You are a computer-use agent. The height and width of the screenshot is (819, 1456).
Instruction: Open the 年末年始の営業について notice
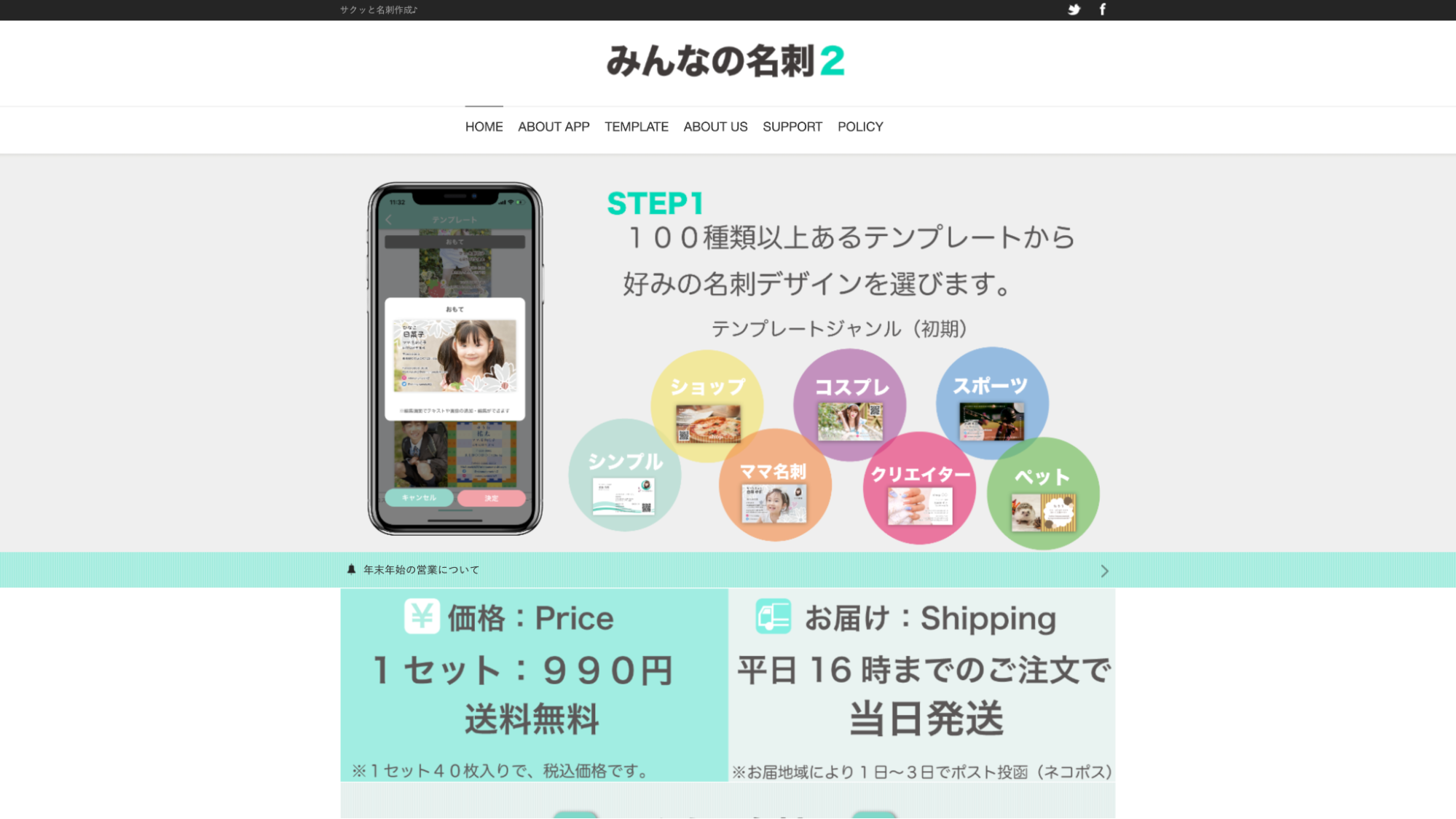(421, 570)
